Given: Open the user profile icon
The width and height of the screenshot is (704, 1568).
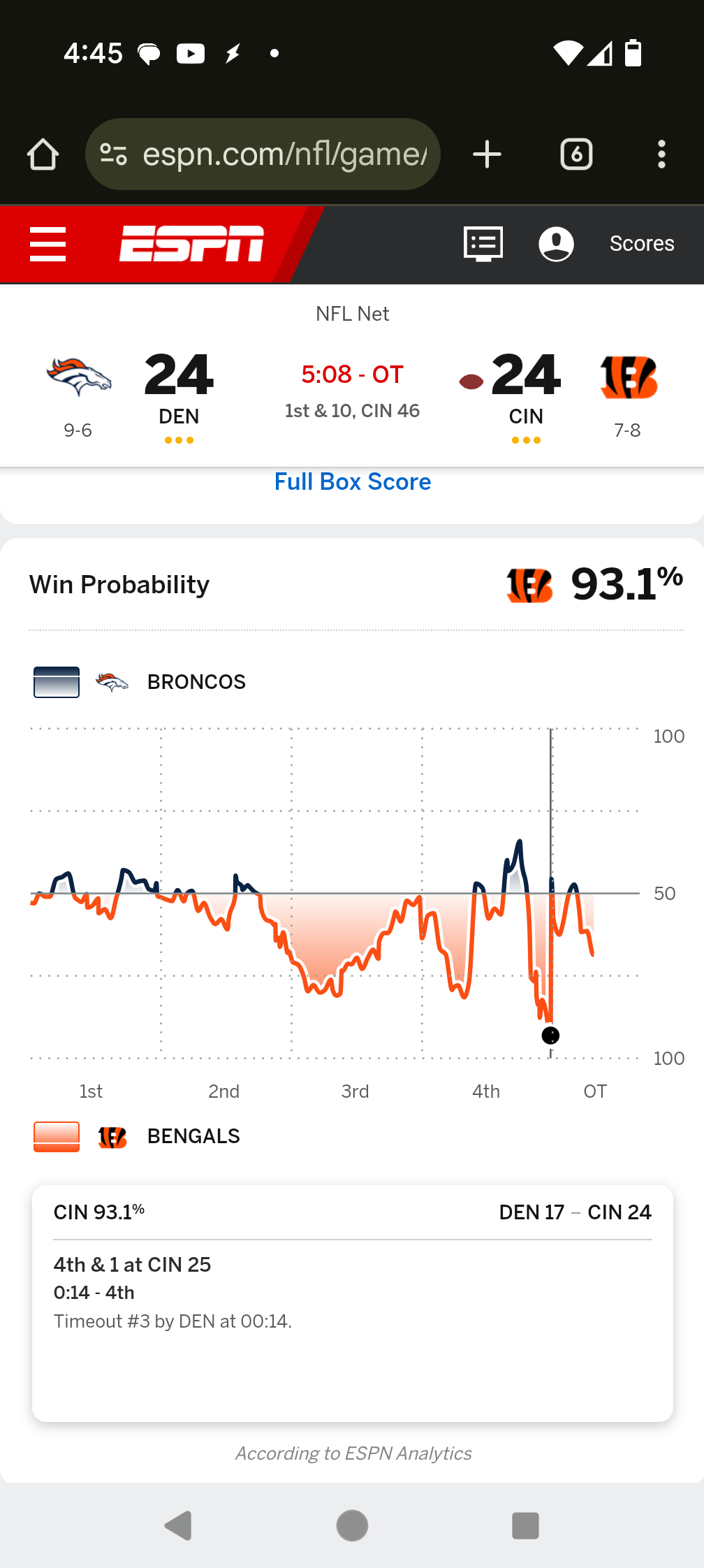Looking at the screenshot, I should (x=557, y=244).
